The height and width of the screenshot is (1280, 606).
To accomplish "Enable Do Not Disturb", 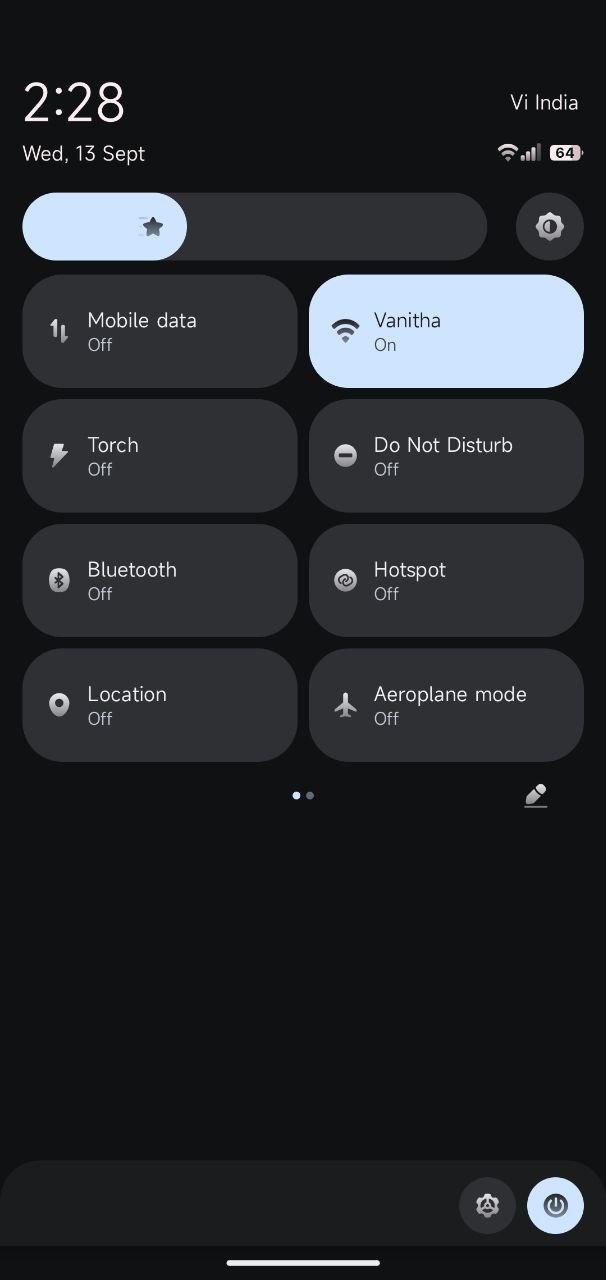I will pyautogui.click(x=446, y=456).
